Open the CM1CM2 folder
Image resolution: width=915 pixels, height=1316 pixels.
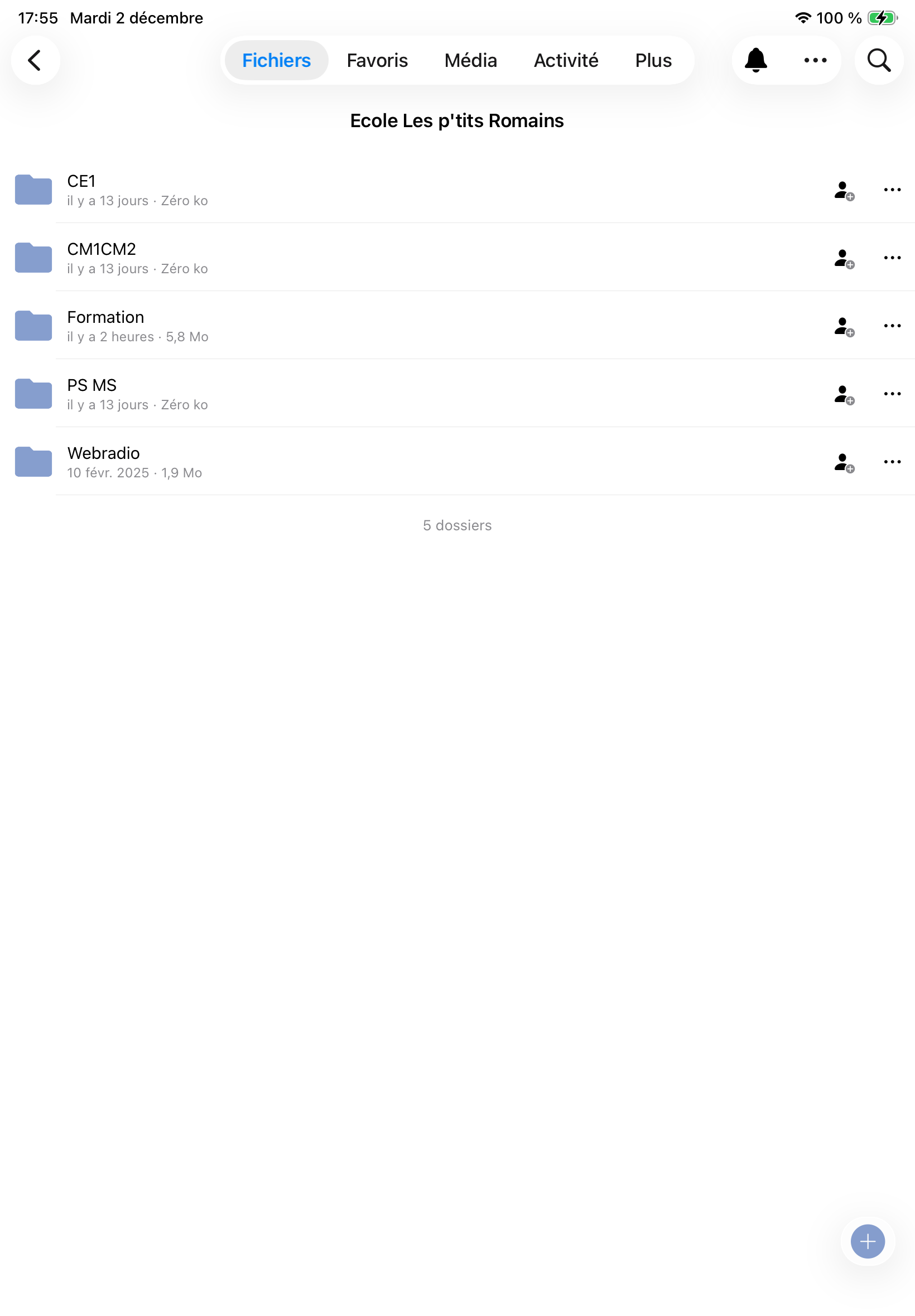[x=101, y=258]
